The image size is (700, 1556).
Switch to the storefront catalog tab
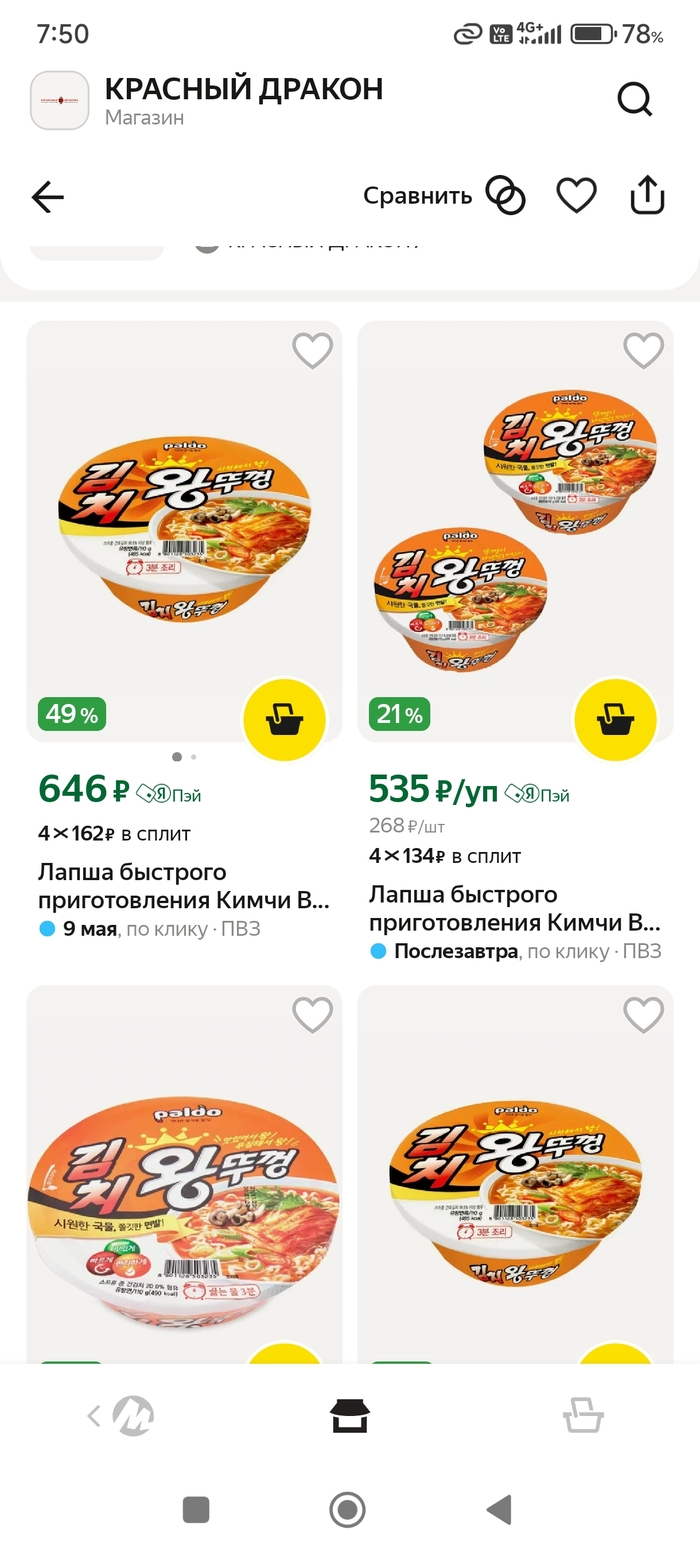(350, 1415)
